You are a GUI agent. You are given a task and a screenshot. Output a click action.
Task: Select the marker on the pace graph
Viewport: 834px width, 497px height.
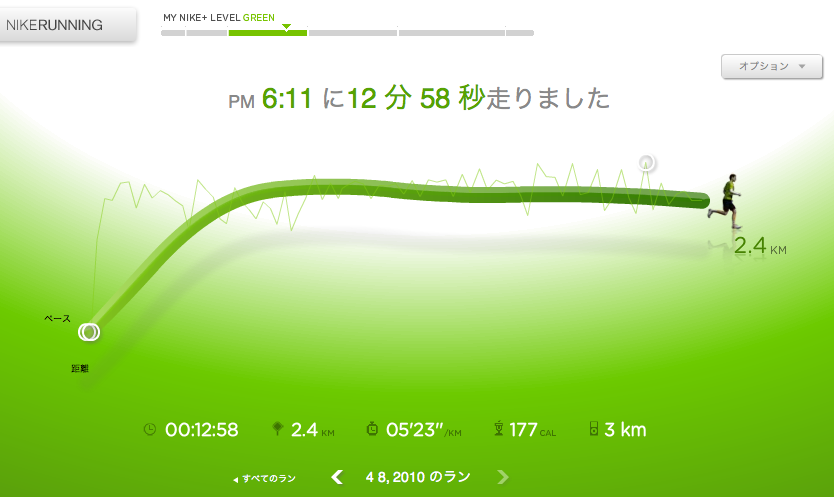pos(646,162)
